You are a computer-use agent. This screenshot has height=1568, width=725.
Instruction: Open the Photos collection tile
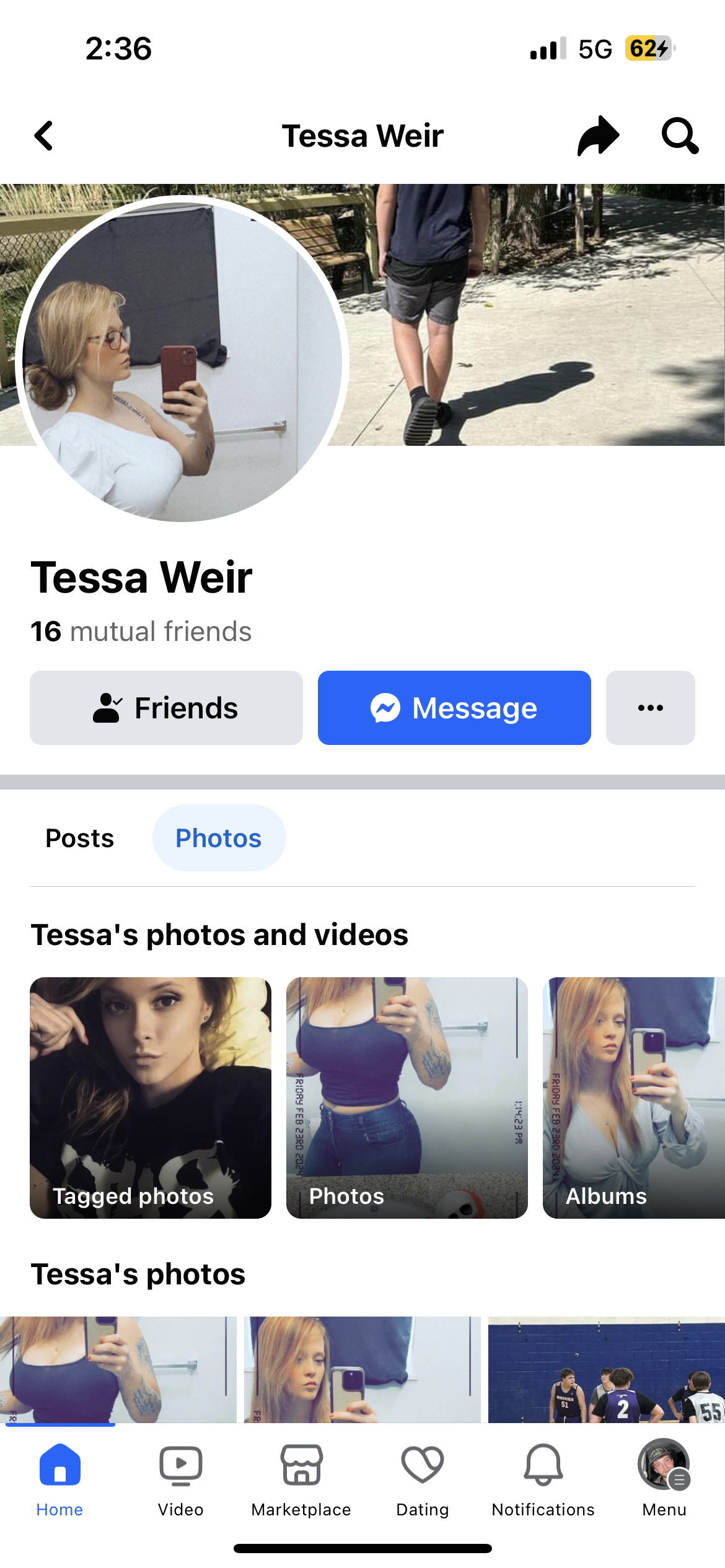(406, 1097)
